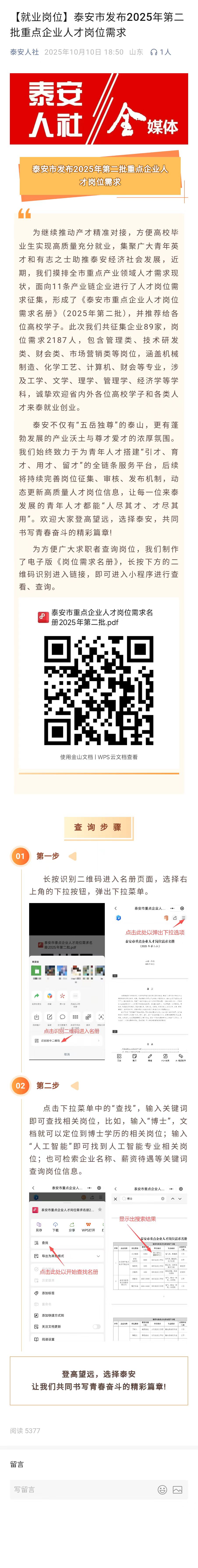
Task: Tap the headphone listen icon
Action: click(x=154, y=52)
